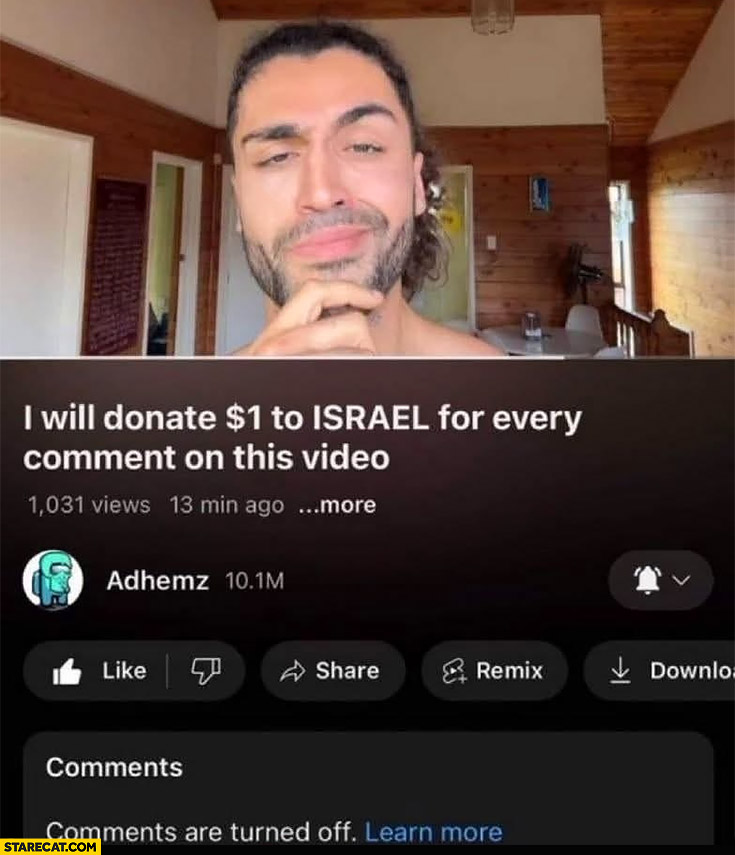Open Learn more about comments turned off
This screenshot has height=855, width=735.
click(x=433, y=831)
